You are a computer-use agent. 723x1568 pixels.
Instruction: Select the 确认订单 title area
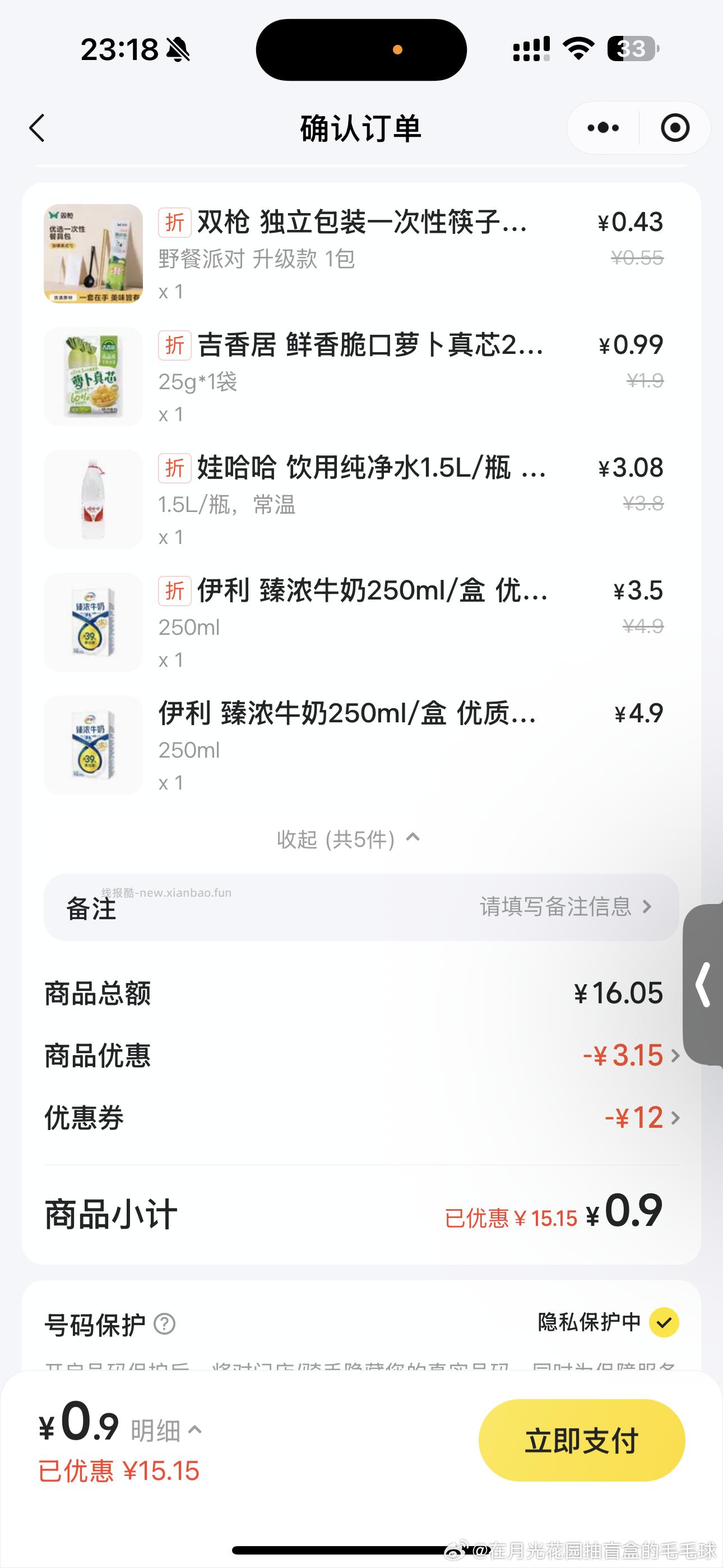pyautogui.click(x=361, y=128)
